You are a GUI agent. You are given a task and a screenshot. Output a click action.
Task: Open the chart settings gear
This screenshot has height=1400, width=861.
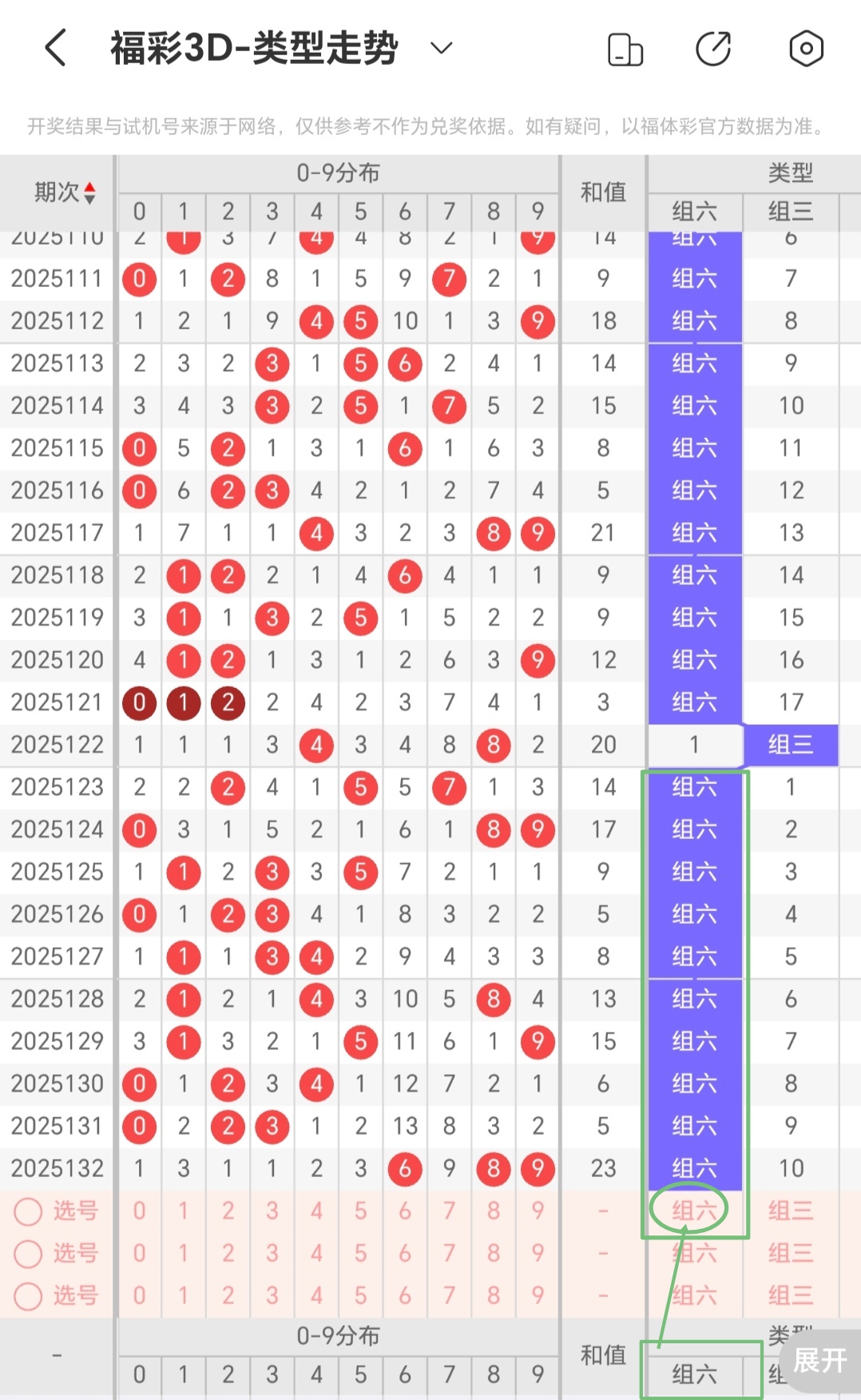click(806, 49)
